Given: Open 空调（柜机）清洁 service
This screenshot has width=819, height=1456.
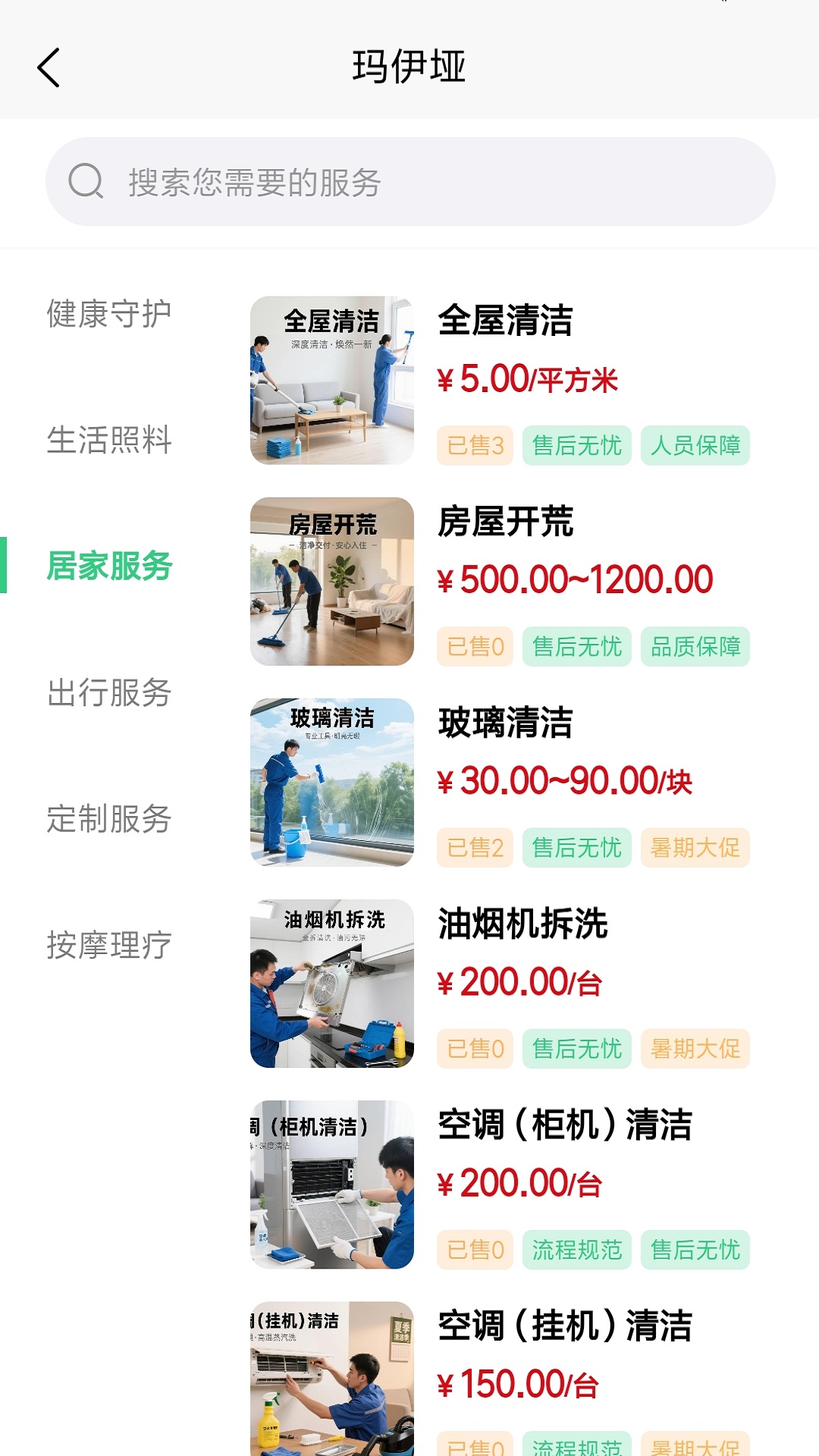Looking at the screenshot, I should (565, 1125).
